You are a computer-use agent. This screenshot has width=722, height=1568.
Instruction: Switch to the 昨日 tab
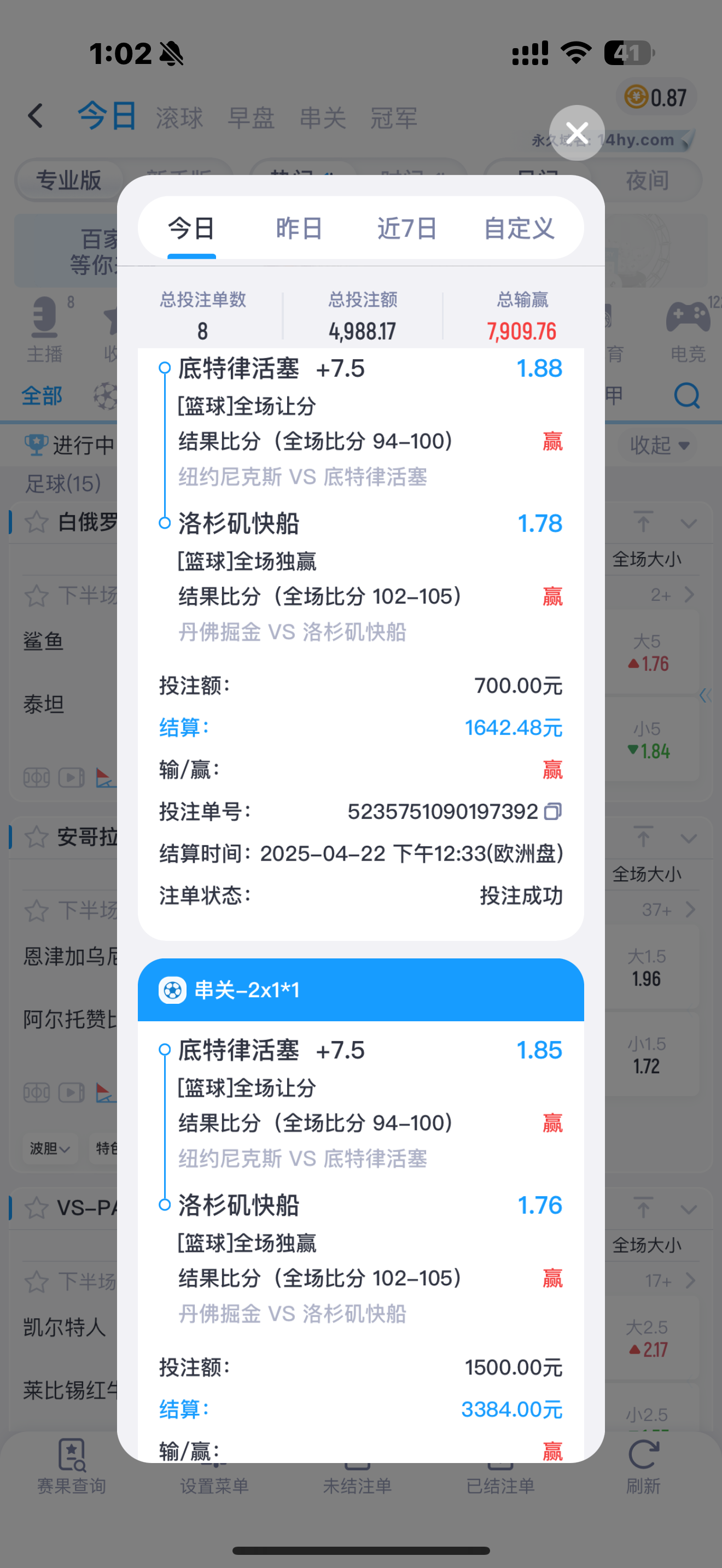[298, 229]
